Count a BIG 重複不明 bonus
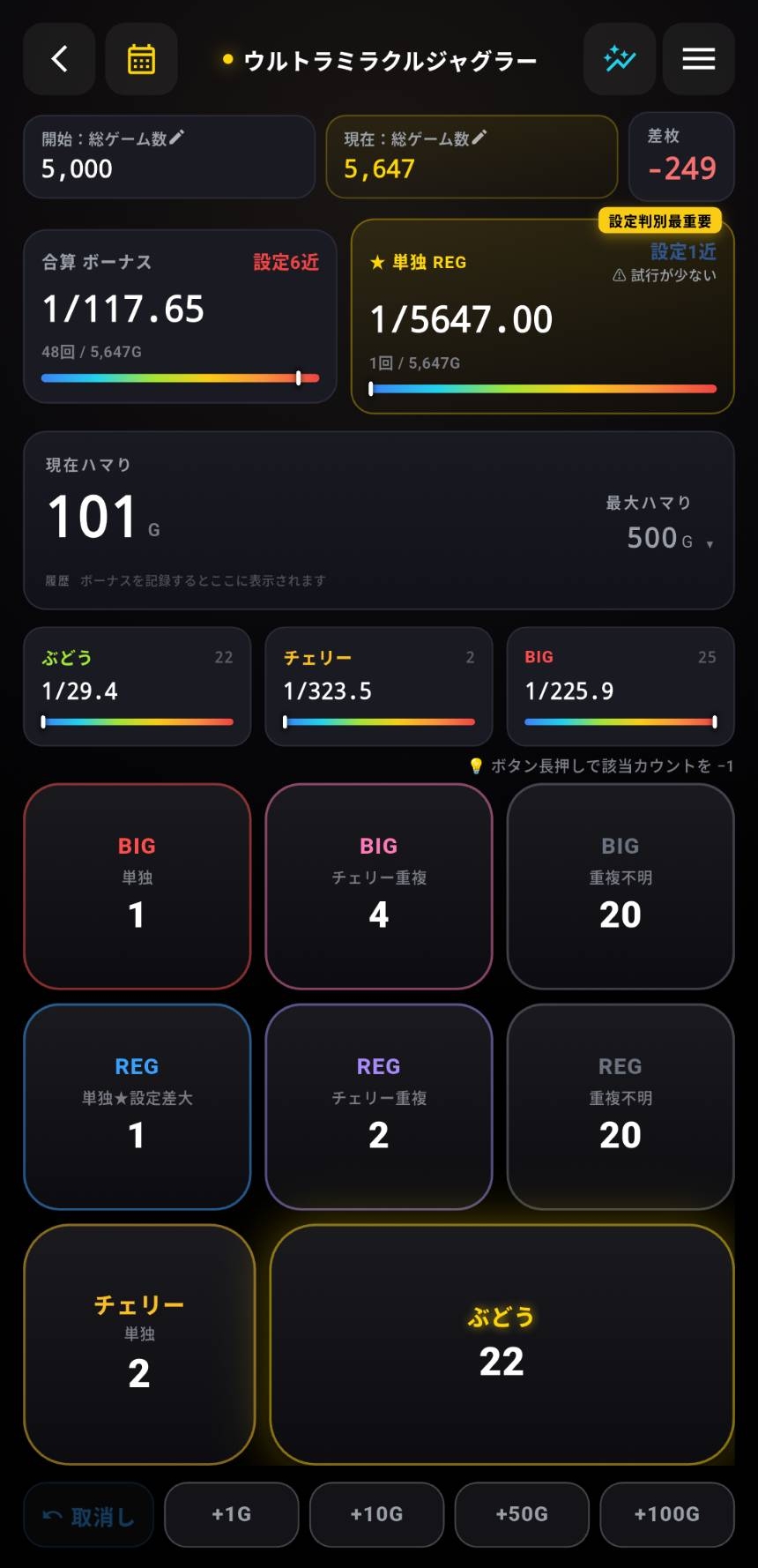This screenshot has height=1568, width=758. click(x=621, y=886)
